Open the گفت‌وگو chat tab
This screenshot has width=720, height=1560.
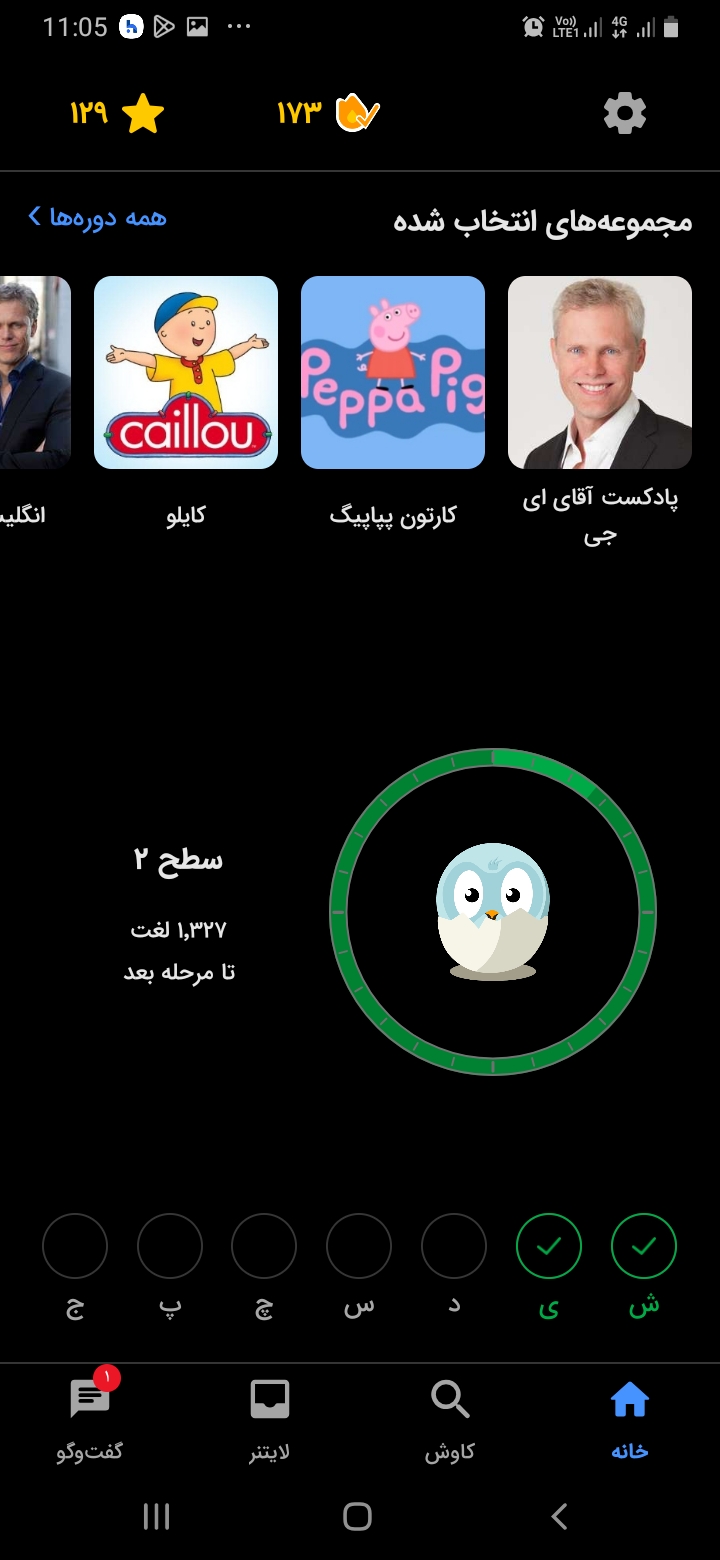point(90,1420)
